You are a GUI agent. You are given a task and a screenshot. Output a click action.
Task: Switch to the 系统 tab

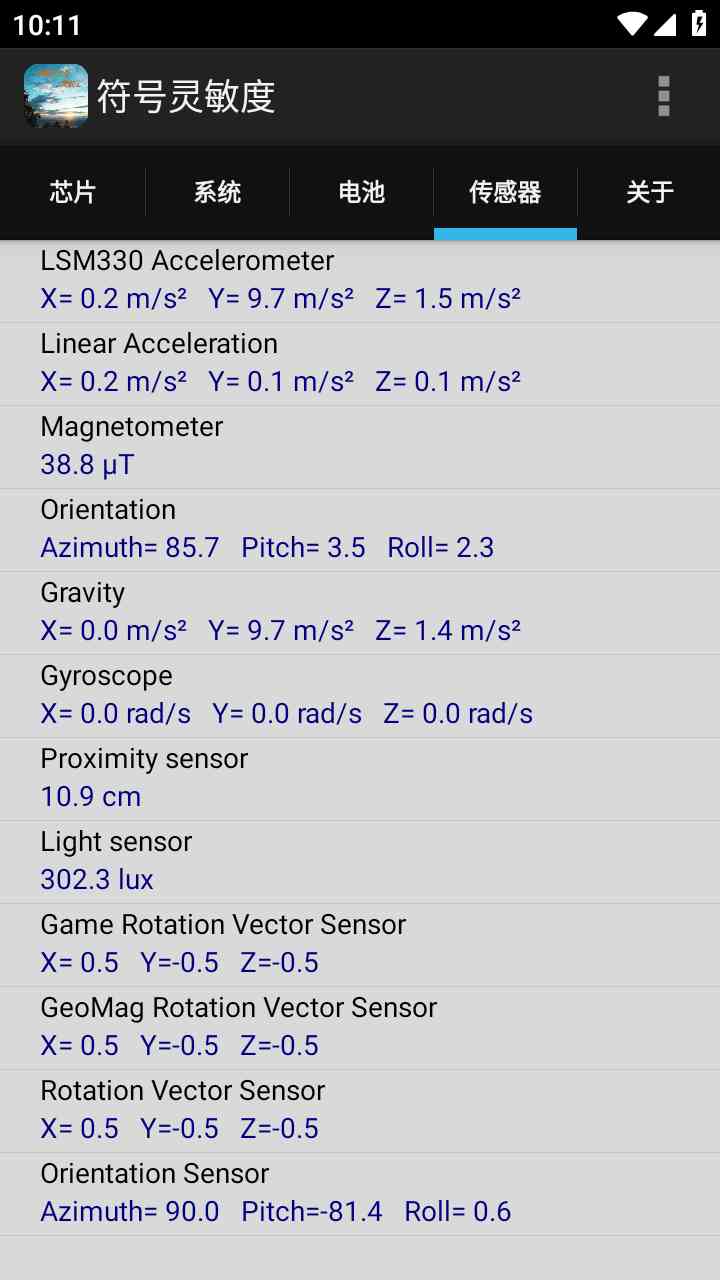(x=217, y=192)
